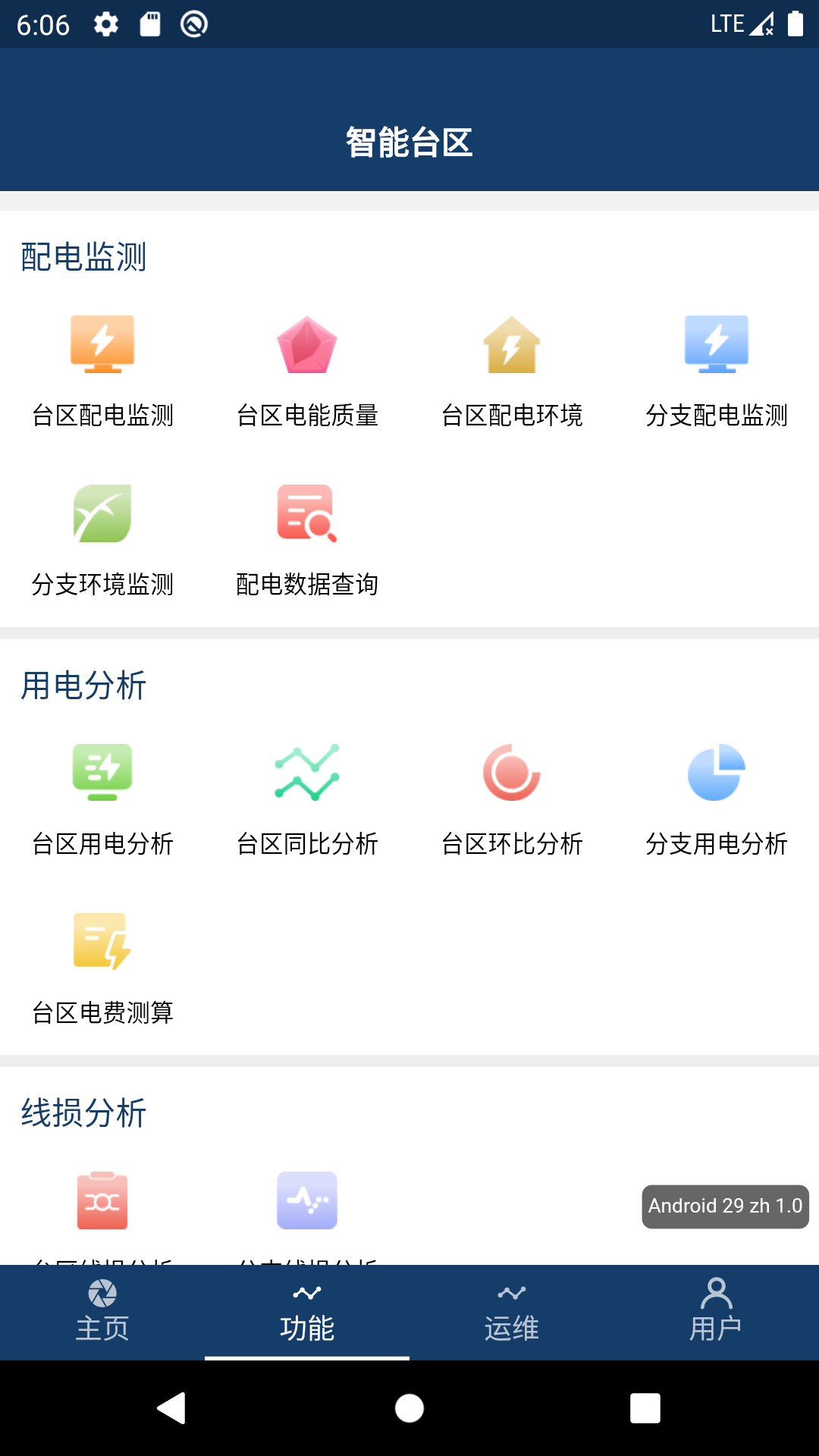Tap the Android 29 zh 1.0 toast
Image resolution: width=819 pixels, height=1456 pixels.
pyautogui.click(x=723, y=1206)
